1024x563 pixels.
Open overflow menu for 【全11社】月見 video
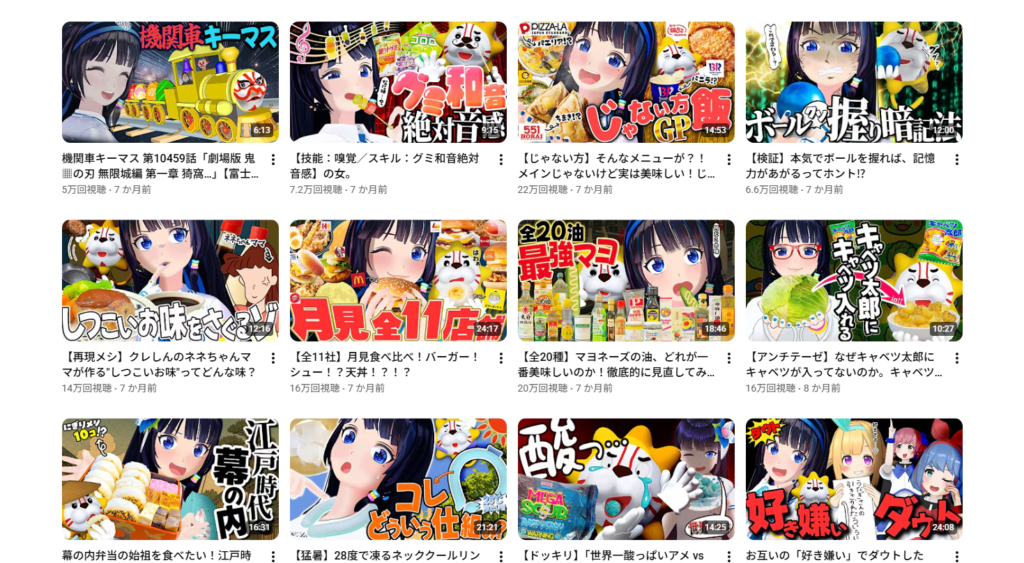[x=500, y=359]
